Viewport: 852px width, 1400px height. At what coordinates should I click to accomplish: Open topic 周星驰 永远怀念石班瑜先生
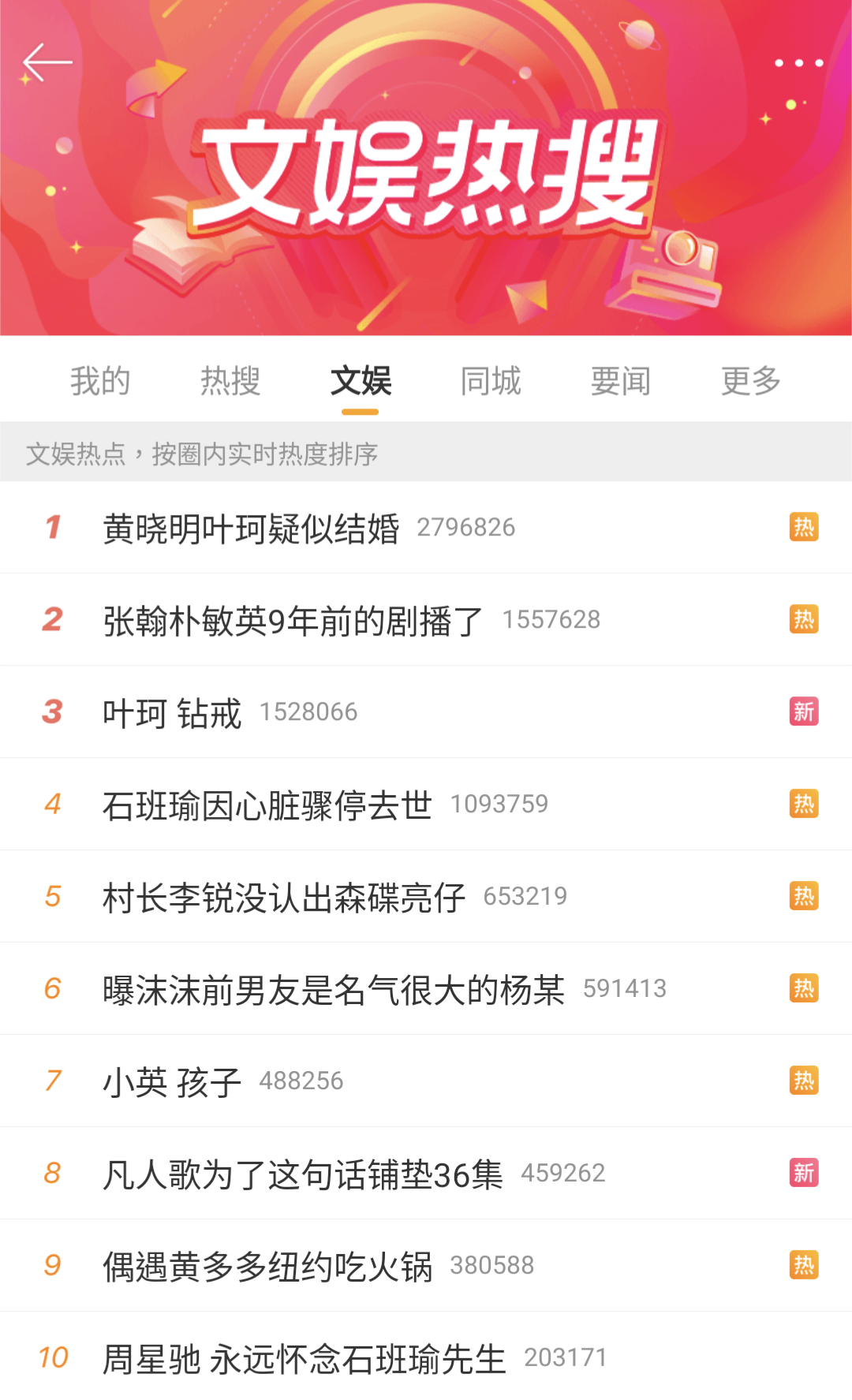pos(426,1357)
